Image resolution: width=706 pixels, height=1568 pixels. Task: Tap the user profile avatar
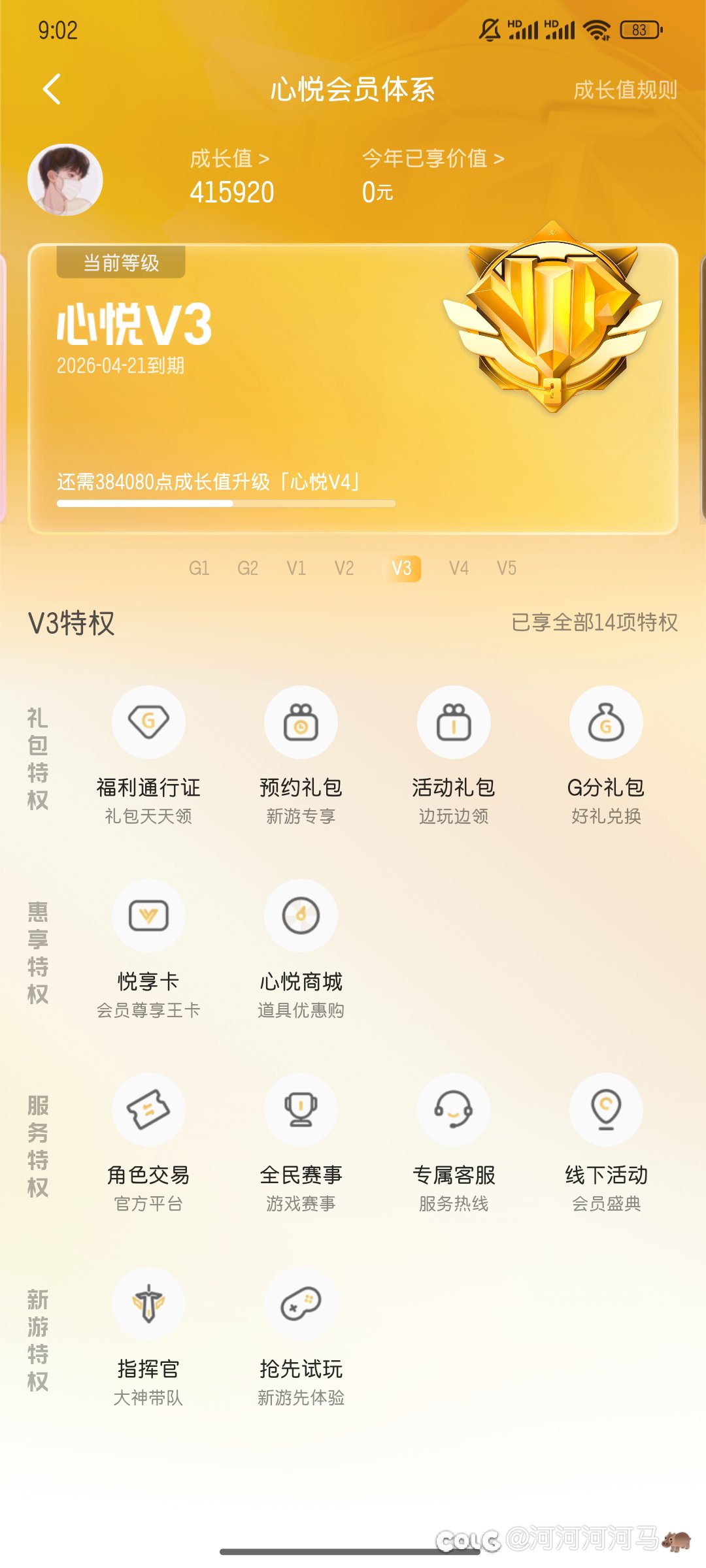click(x=65, y=180)
